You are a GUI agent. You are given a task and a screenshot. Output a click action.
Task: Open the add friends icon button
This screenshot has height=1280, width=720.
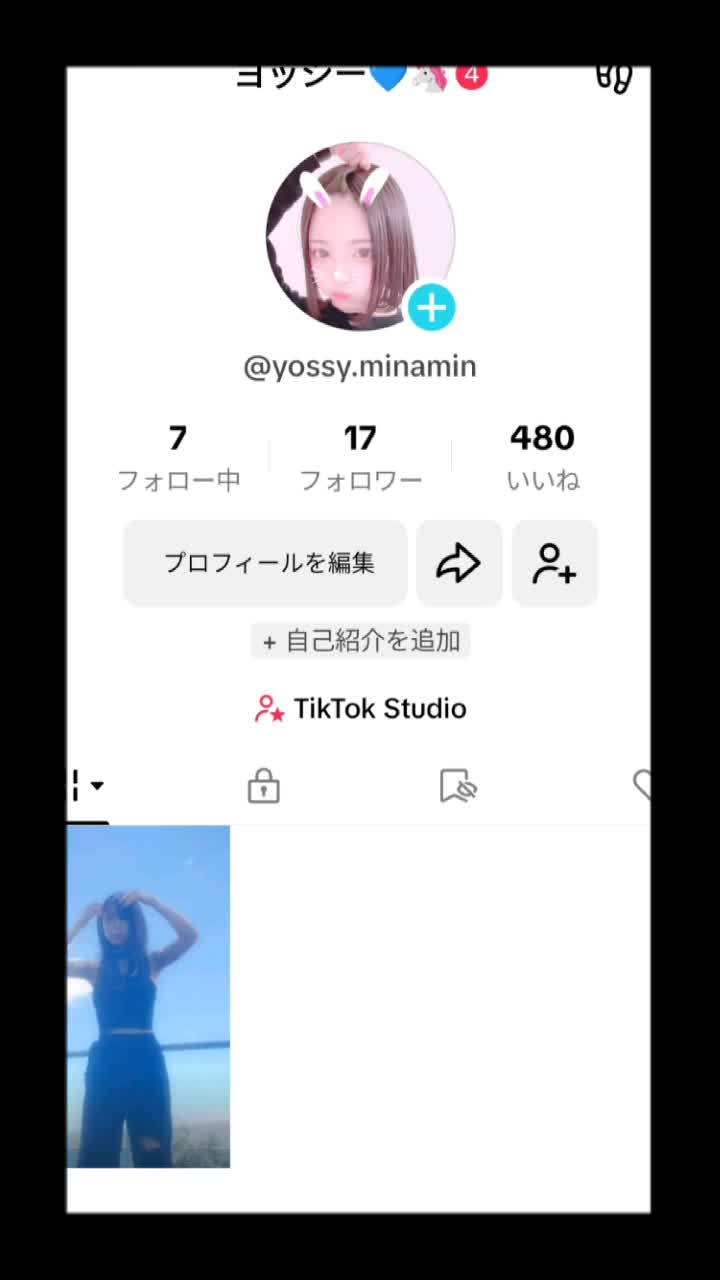click(555, 563)
